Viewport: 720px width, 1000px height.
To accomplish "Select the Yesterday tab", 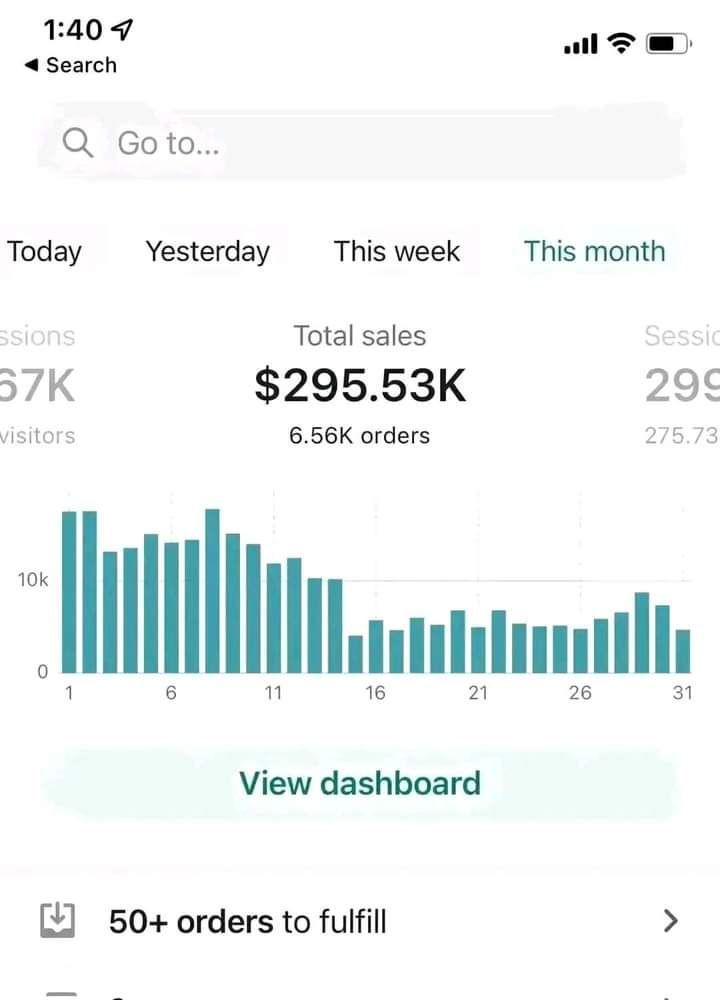I will 207,252.
